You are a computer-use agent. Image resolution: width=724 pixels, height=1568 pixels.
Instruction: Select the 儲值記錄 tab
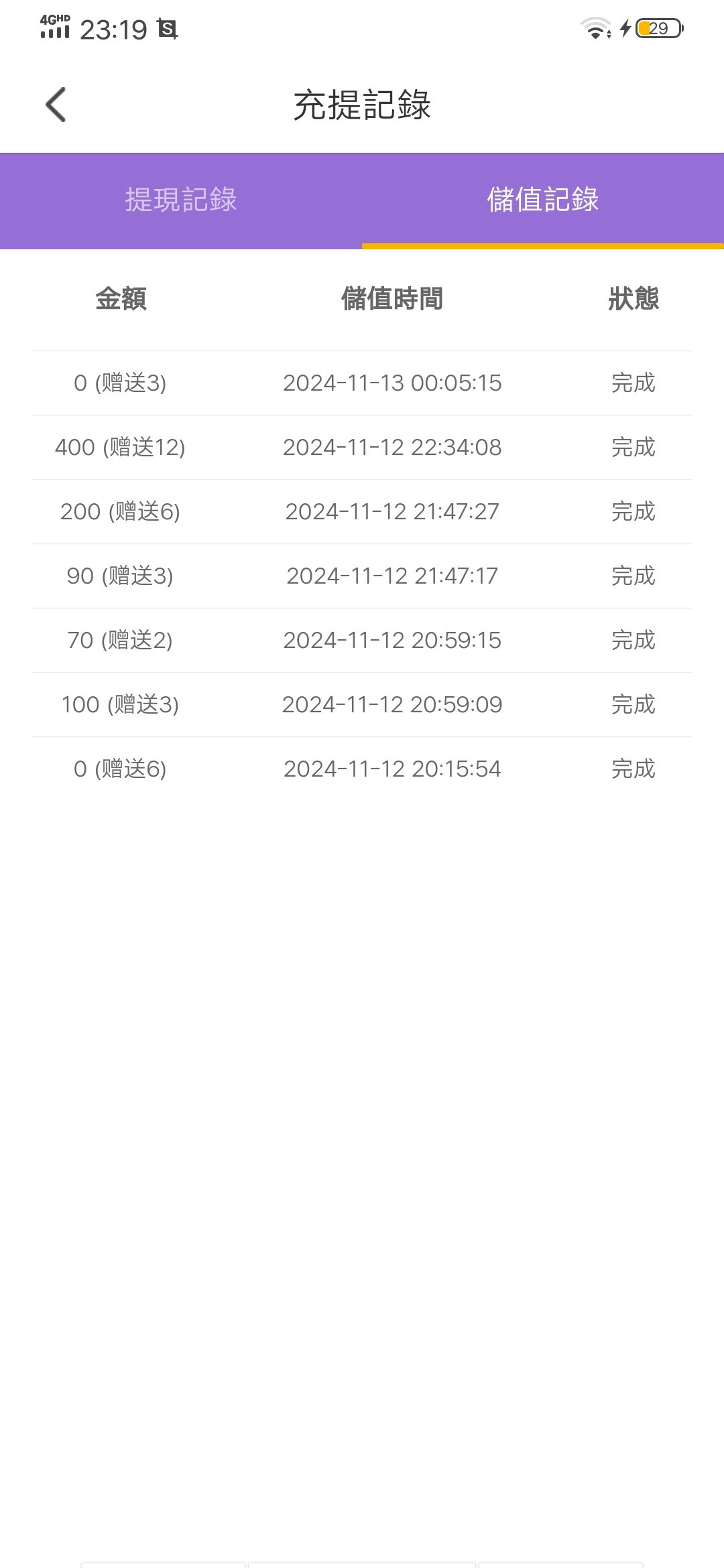pyautogui.click(x=543, y=200)
